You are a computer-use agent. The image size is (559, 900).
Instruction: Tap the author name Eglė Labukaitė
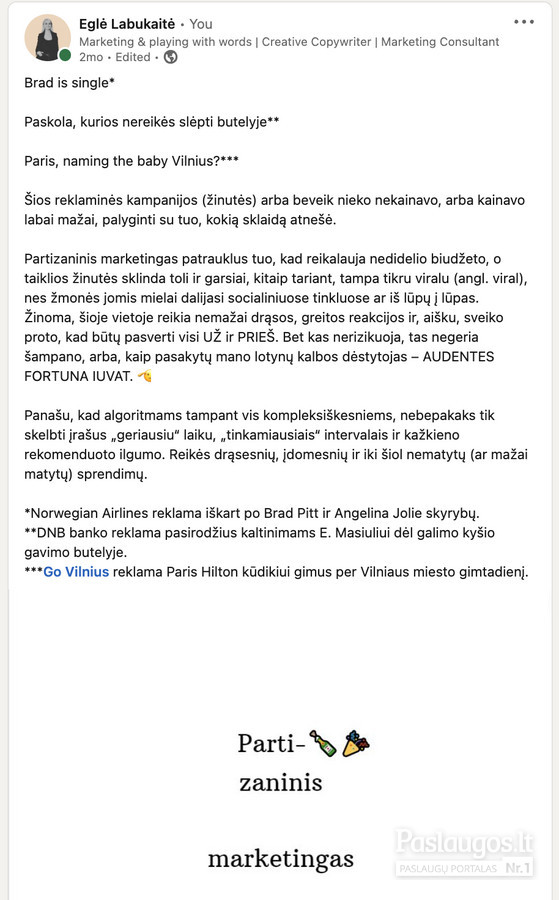point(127,24)
